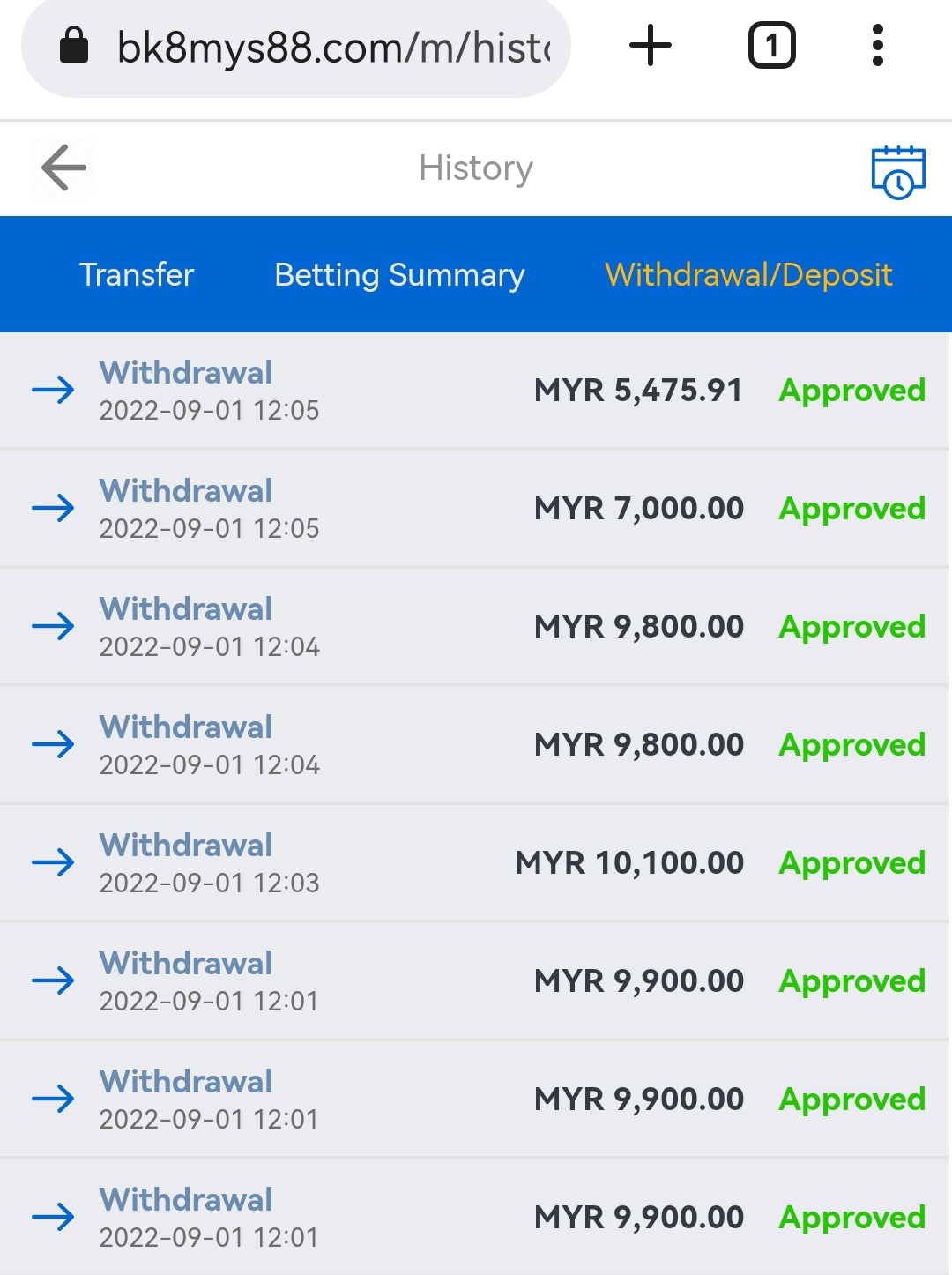Switch to the Transfer tab
The width and height of the screenshot is (952, 1275).
click(137, 275)
